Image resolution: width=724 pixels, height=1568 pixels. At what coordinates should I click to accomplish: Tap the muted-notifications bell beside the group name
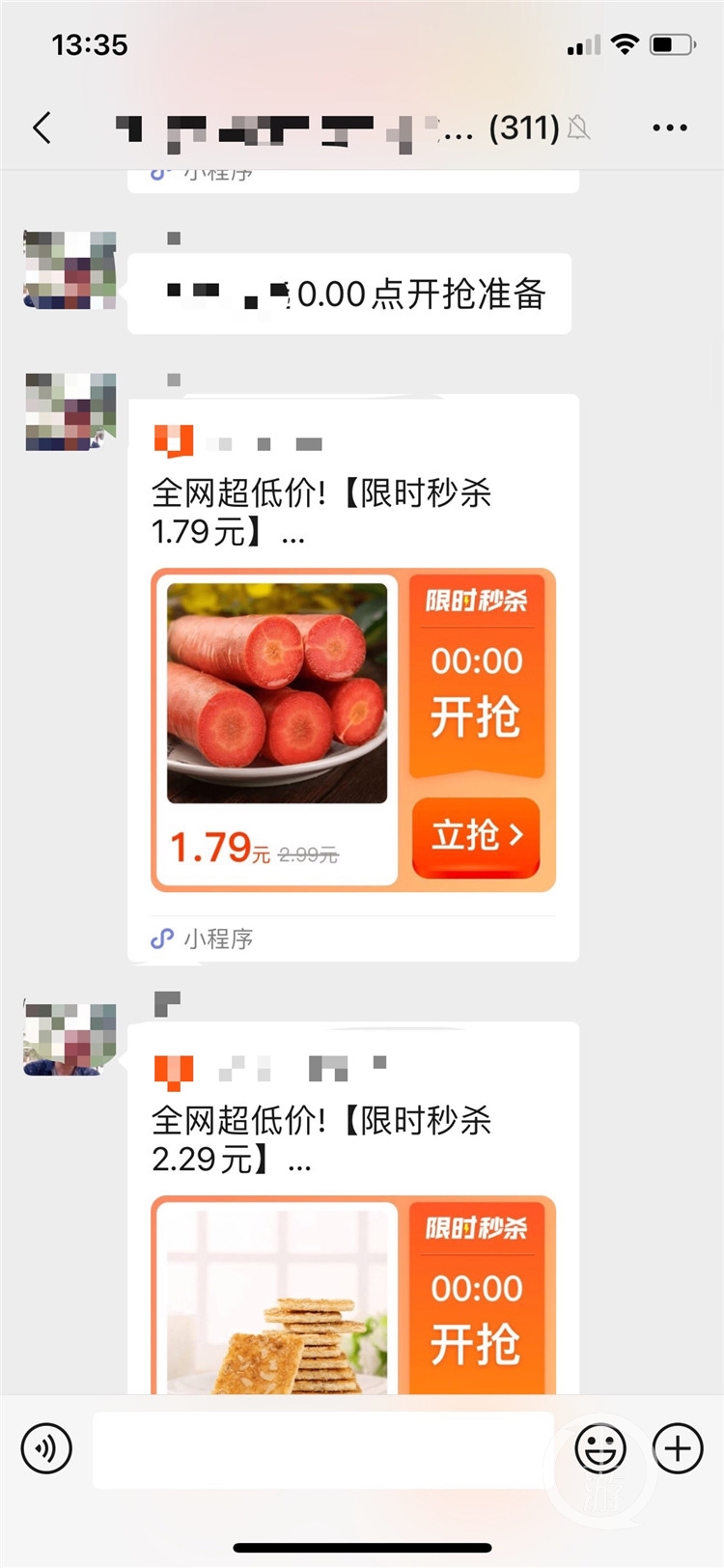(x=580, y=126)
